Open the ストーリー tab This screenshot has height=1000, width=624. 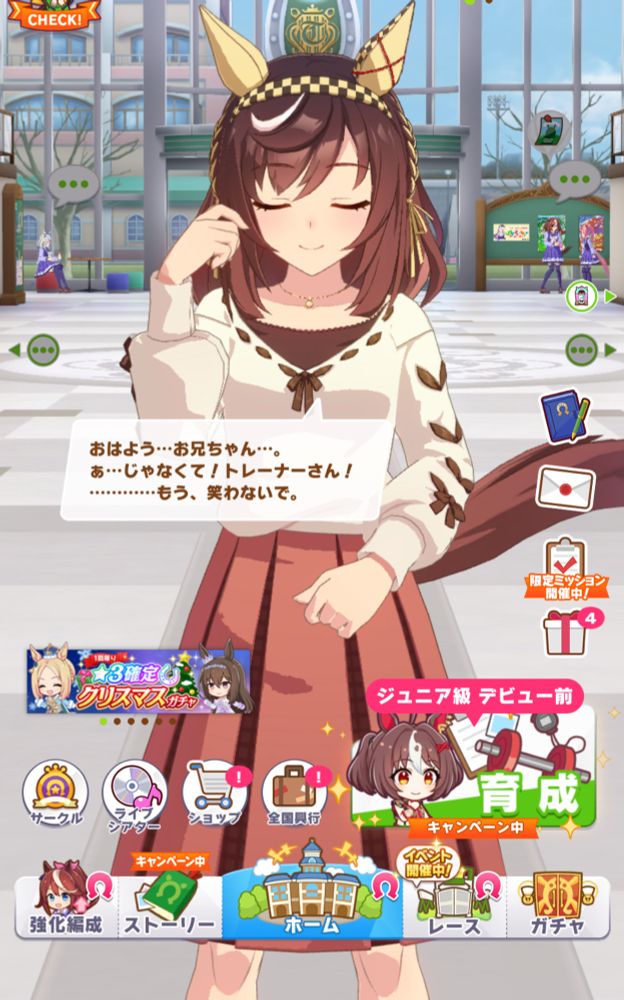point(170,906)
